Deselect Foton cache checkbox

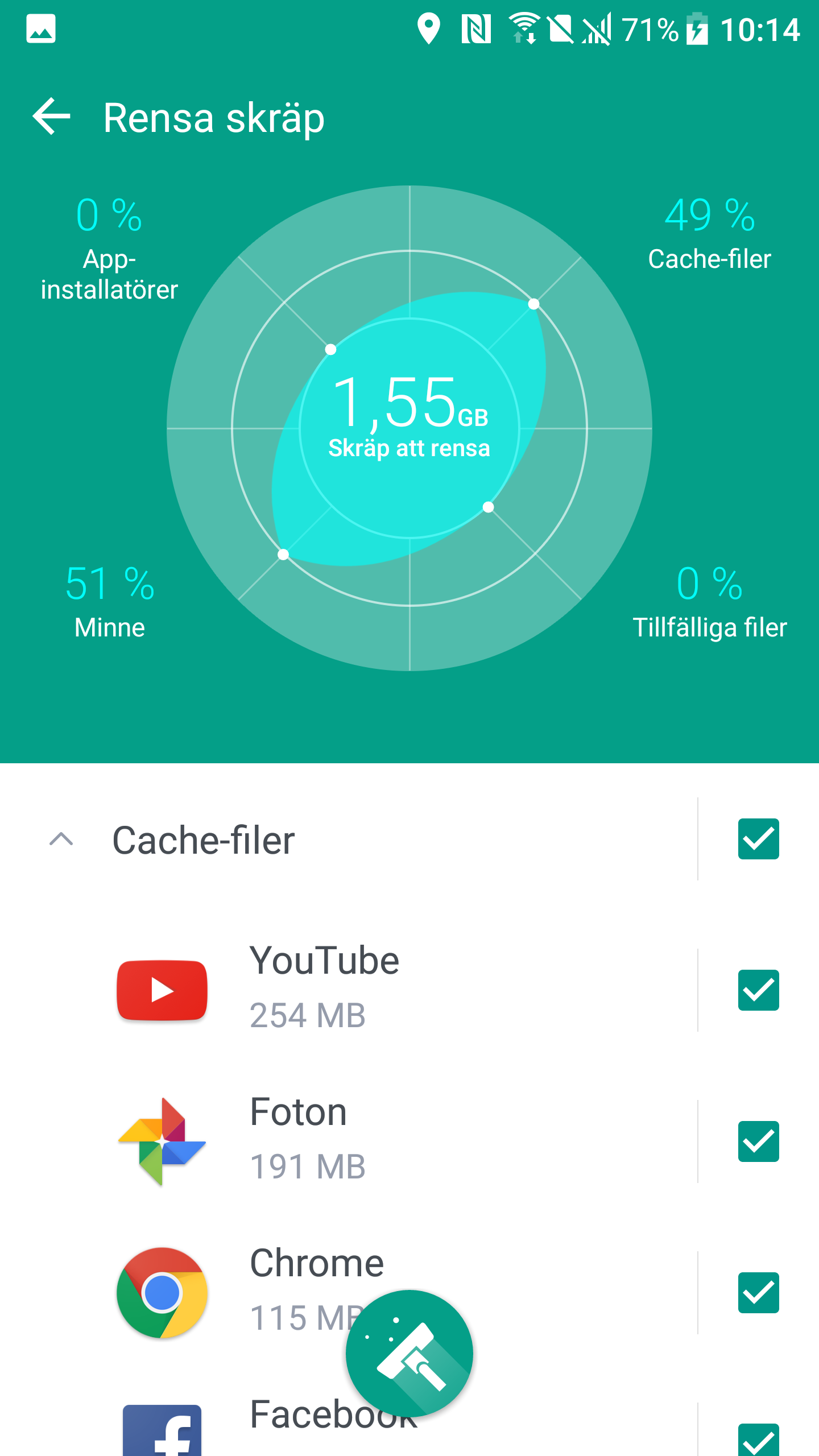[x=758, y=1141]
